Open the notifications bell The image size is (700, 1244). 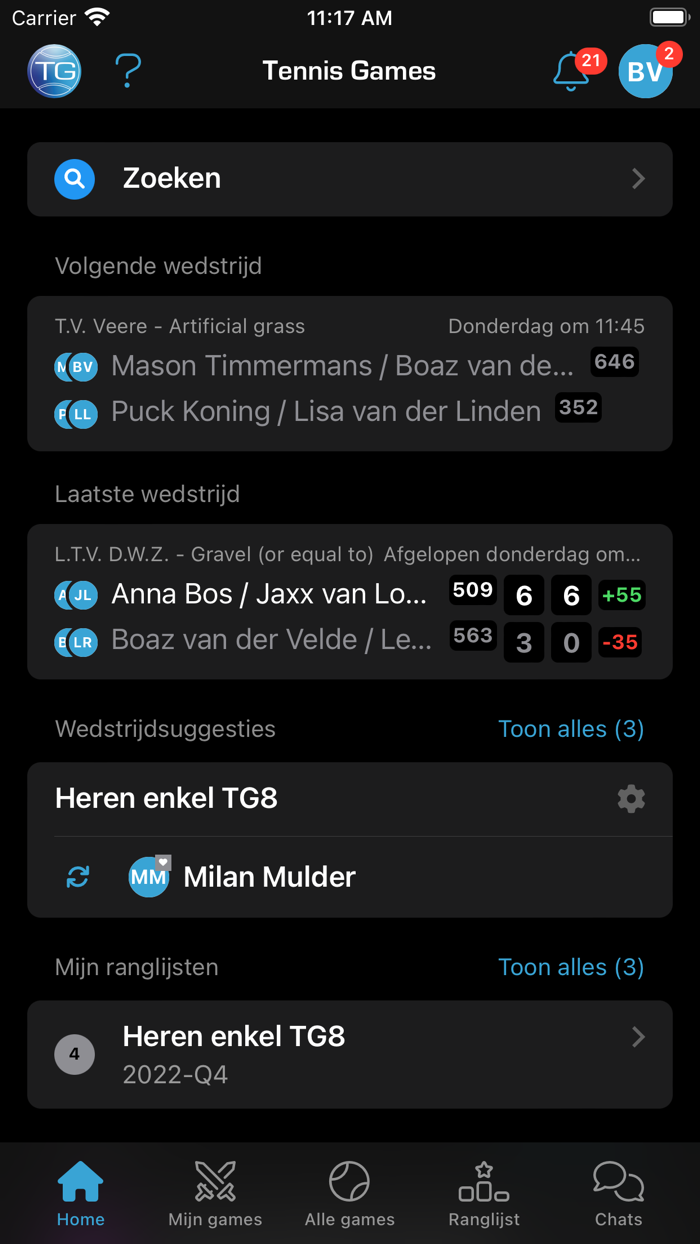[x=572, y=71]
